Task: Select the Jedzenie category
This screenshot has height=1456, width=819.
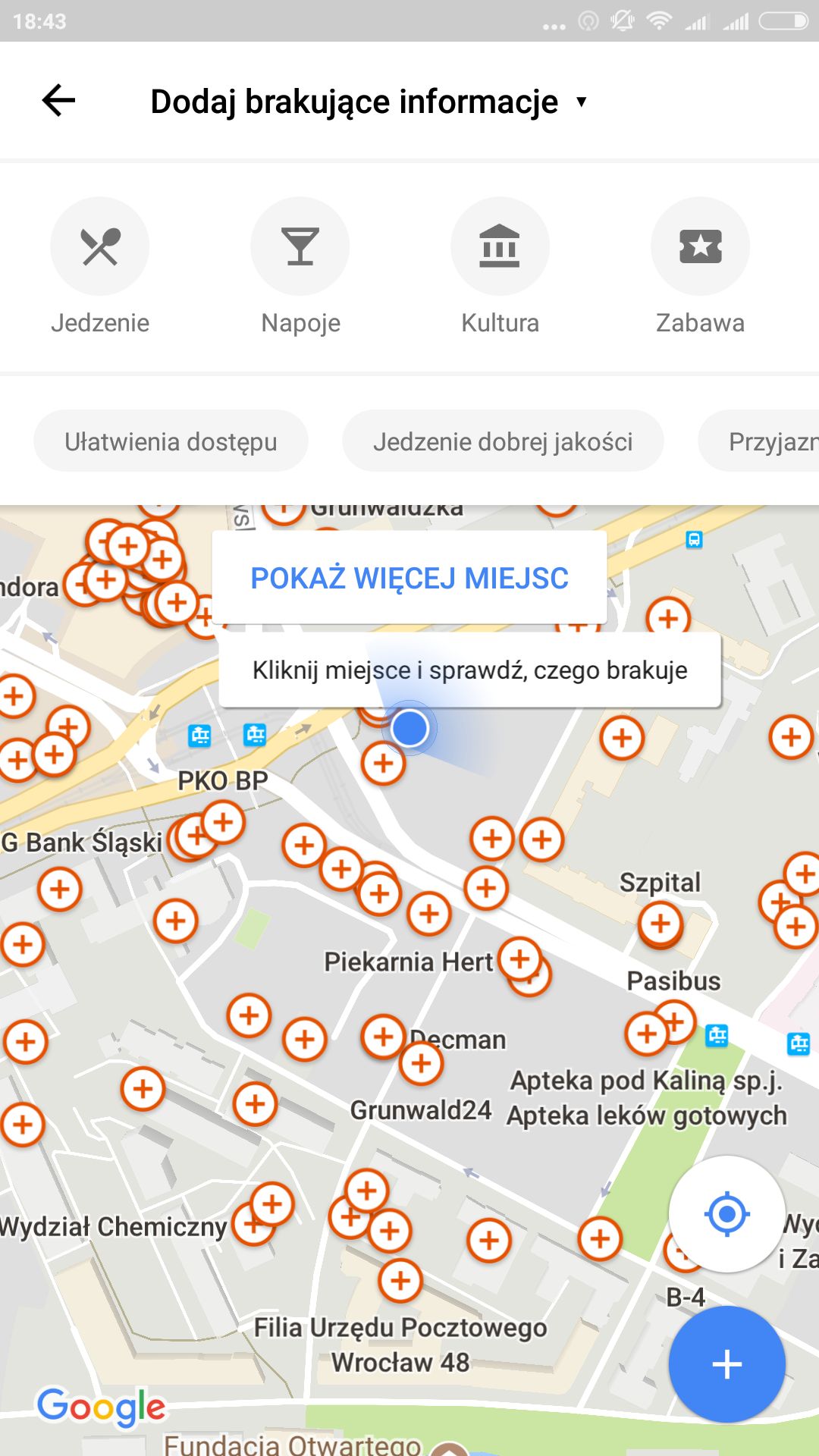Action: point(100,267)
